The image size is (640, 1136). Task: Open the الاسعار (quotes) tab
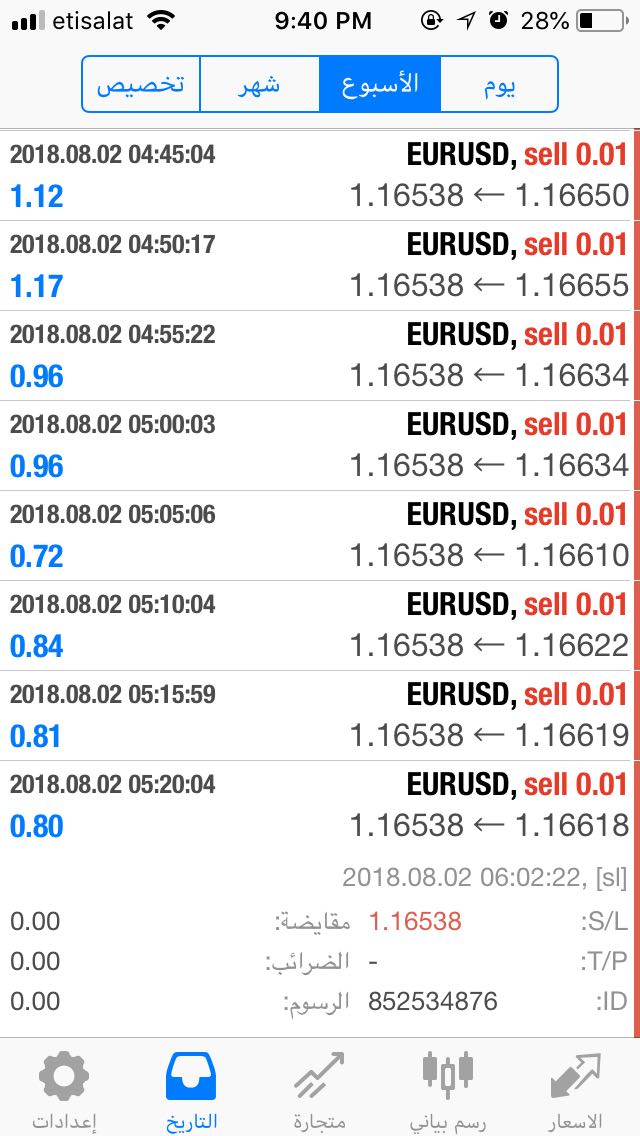(576, 1088)
